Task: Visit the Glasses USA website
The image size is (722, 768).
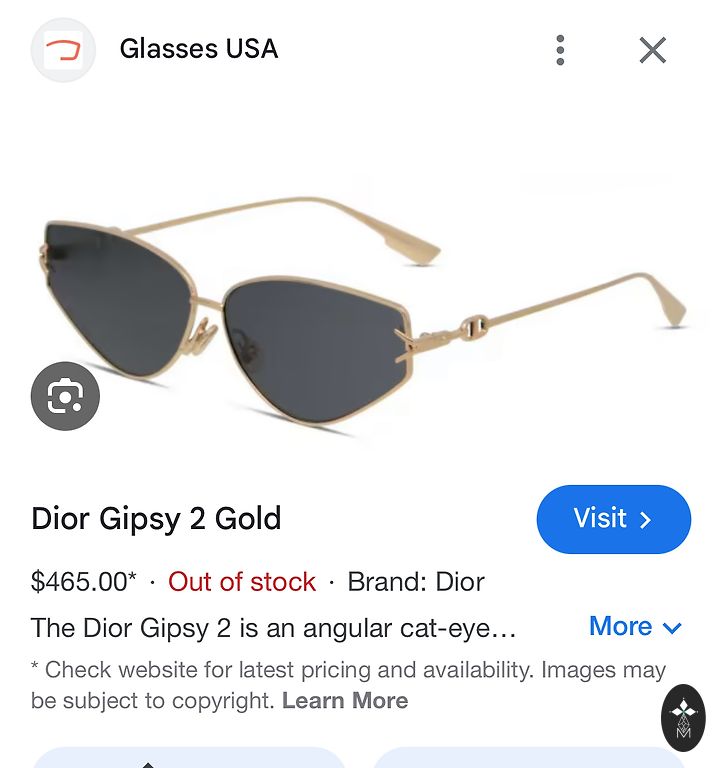Action: 613,519
